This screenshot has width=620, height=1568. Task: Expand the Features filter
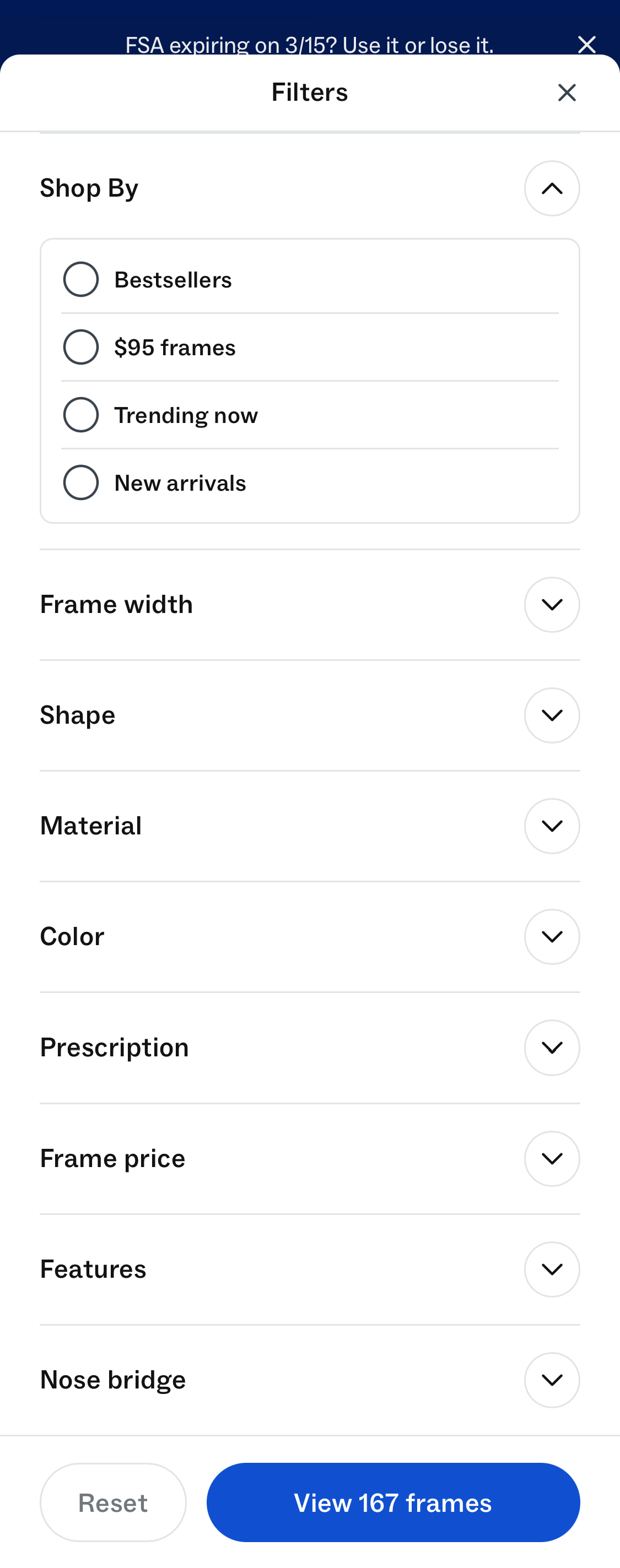[552, 1269]
